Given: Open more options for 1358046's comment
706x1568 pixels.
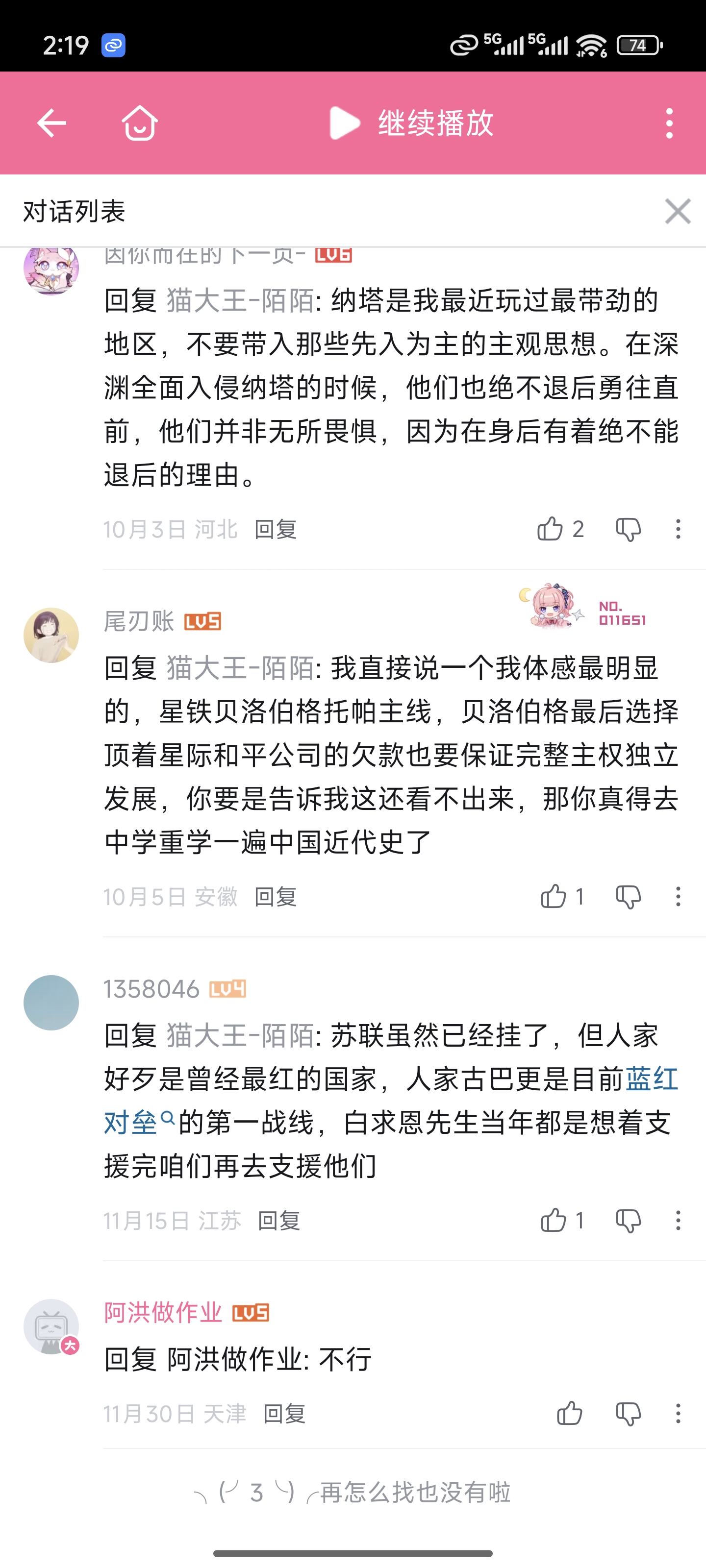Looking at the screenshot, I should 678,1221.
